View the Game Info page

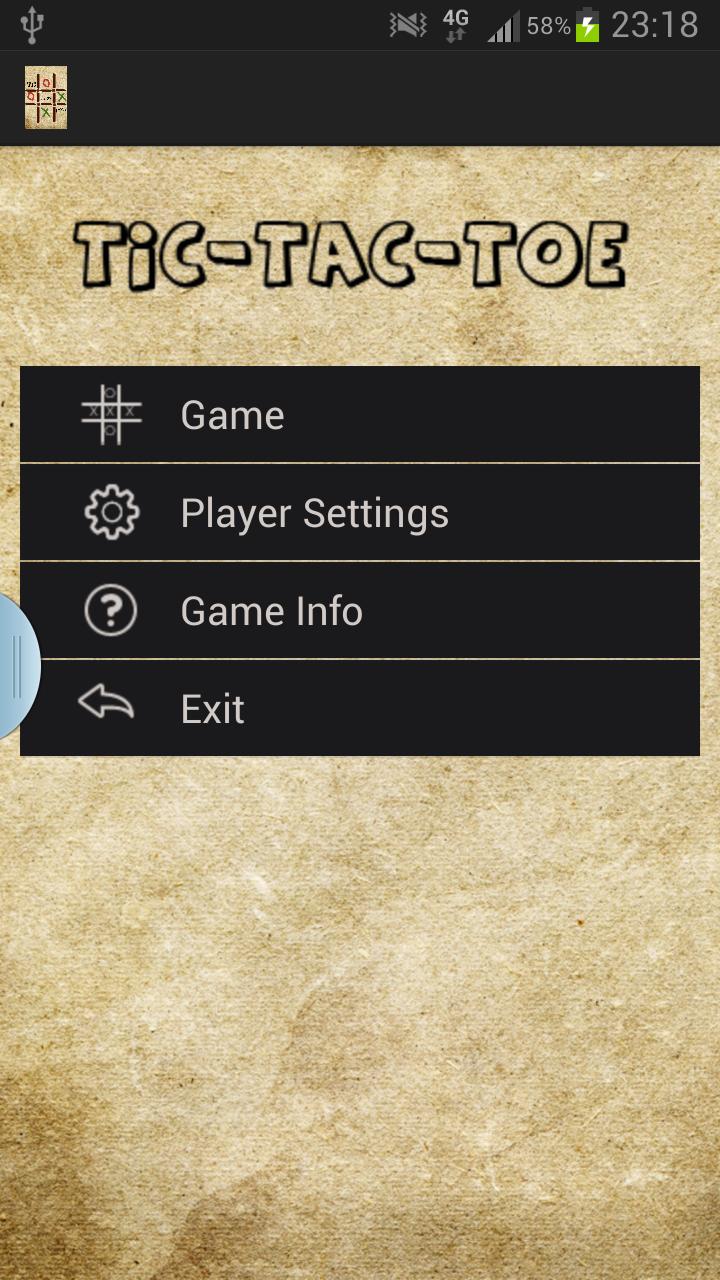360,610
